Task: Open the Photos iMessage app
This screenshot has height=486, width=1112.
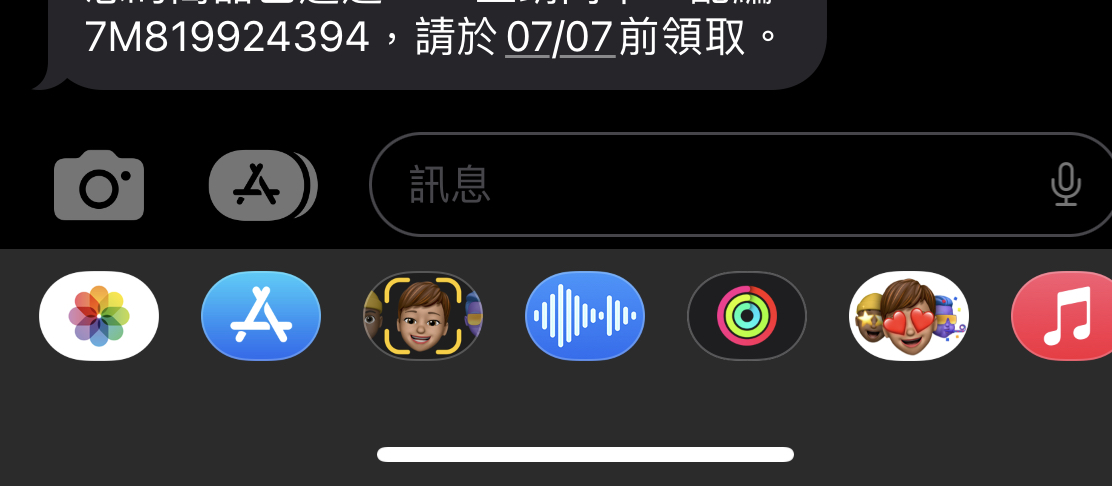Action: click(99, 316)
